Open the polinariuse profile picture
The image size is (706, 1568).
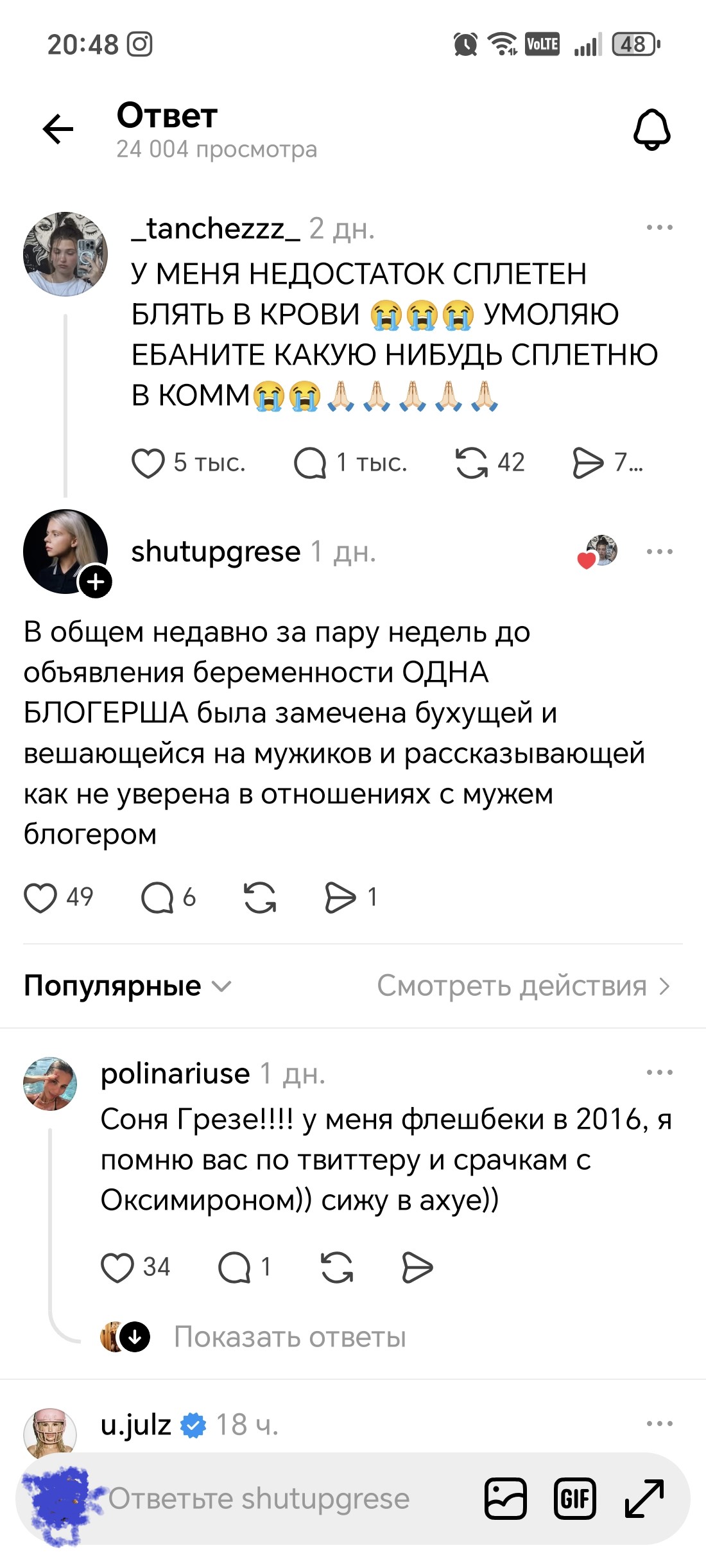point(50,1084)
